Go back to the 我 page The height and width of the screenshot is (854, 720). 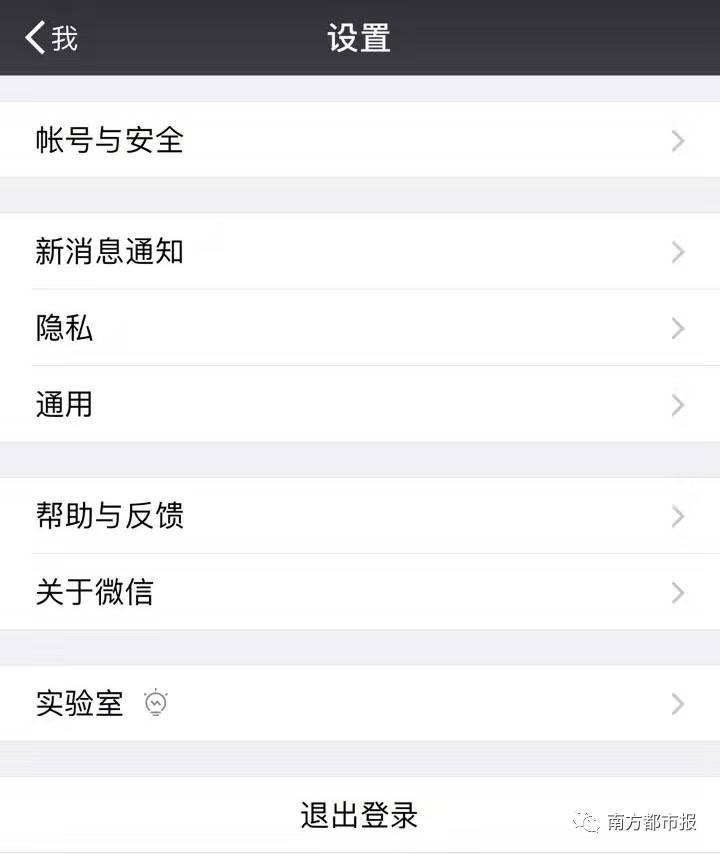click(x=52, y=38)
